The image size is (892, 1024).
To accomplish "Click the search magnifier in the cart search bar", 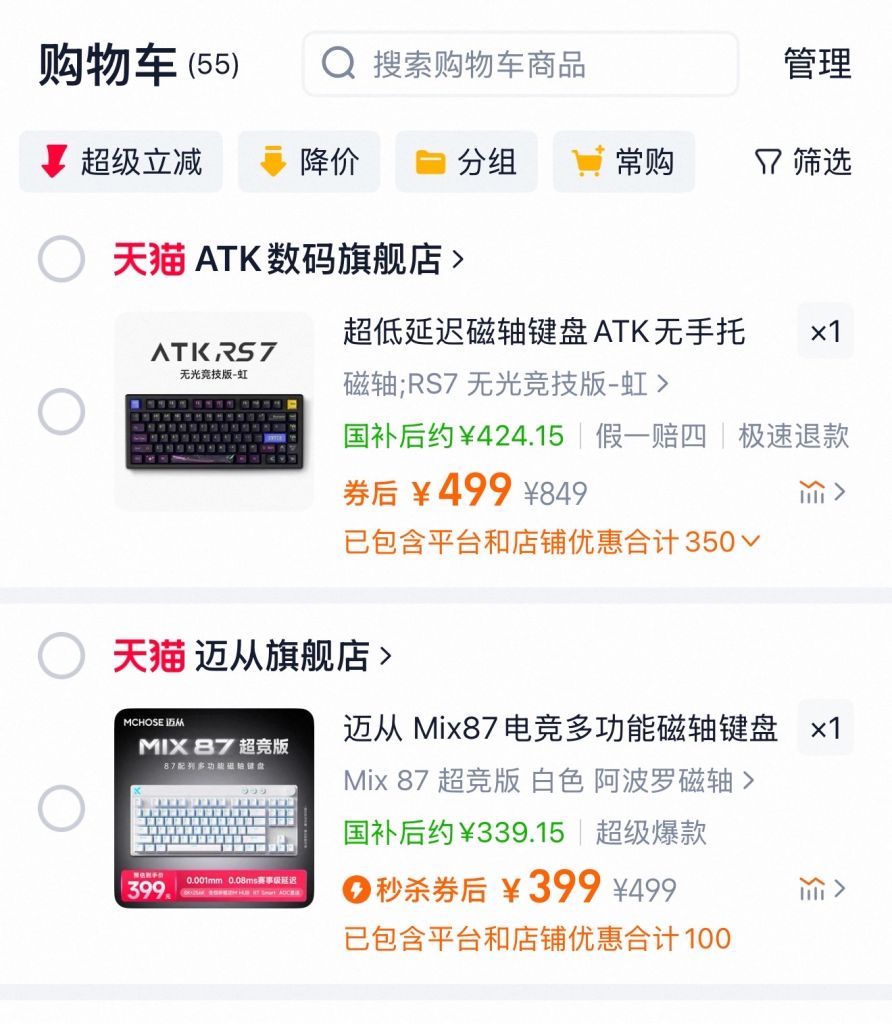I will 339,64.
